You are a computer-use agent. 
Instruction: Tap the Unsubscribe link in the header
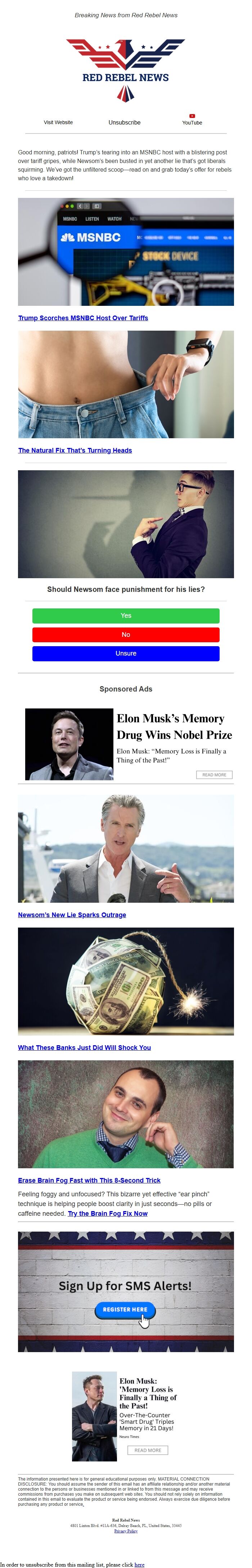[124, 122]
